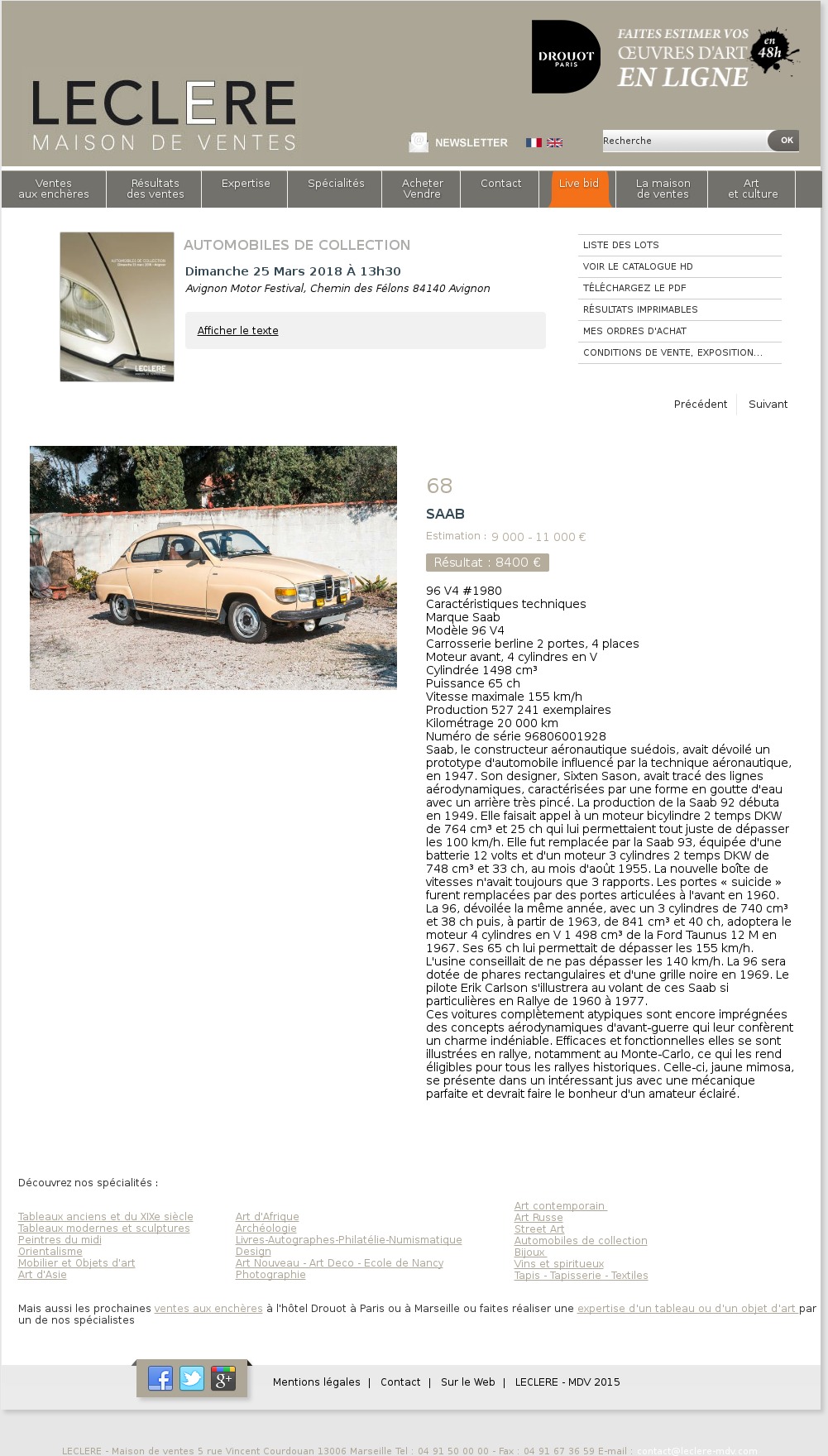Enlarge the Saab car photo
The image size is (828, 1456).
[x=213, y=568]
